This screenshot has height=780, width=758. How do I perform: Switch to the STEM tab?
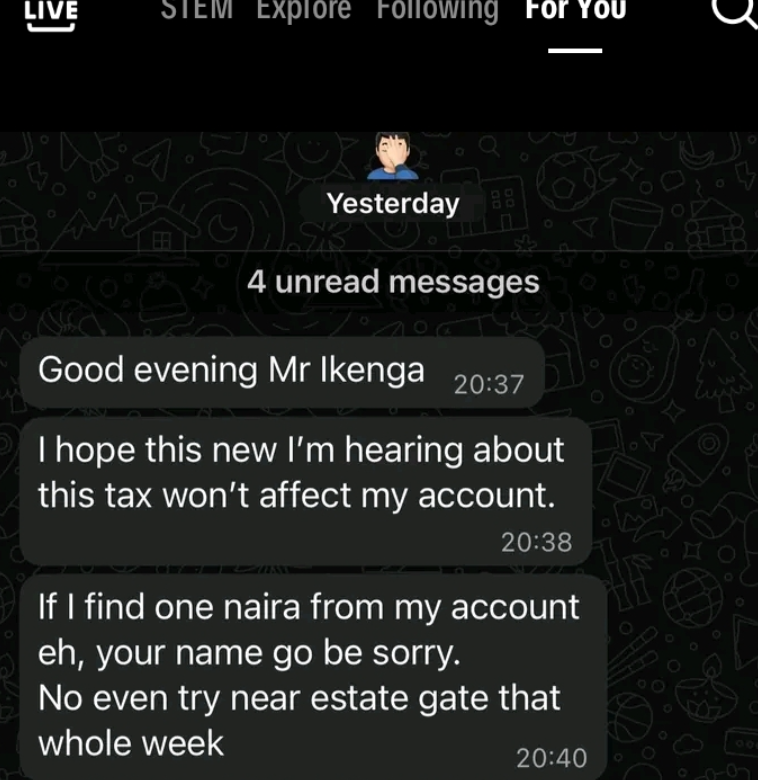[197, 10]
